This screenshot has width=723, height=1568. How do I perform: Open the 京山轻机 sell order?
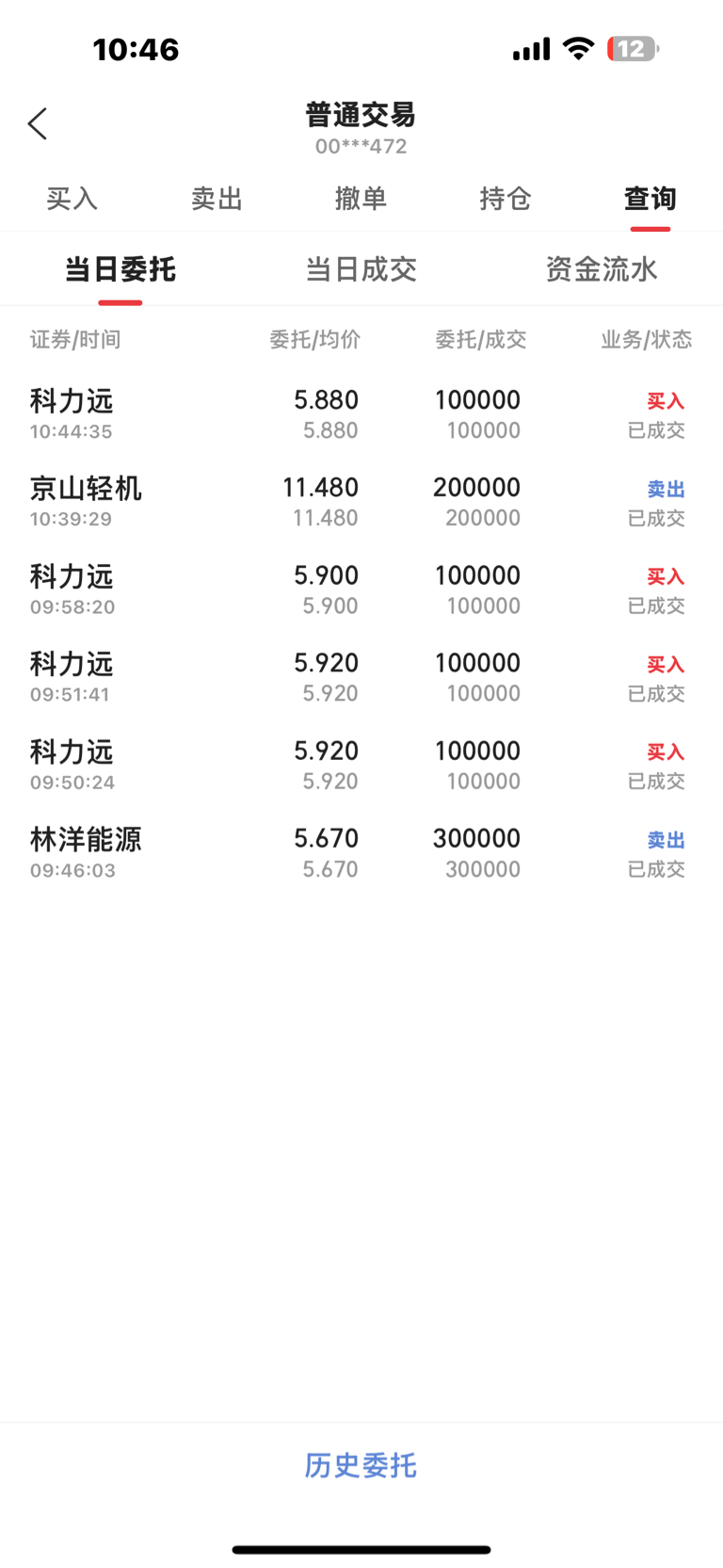click(x=361, y=502)
